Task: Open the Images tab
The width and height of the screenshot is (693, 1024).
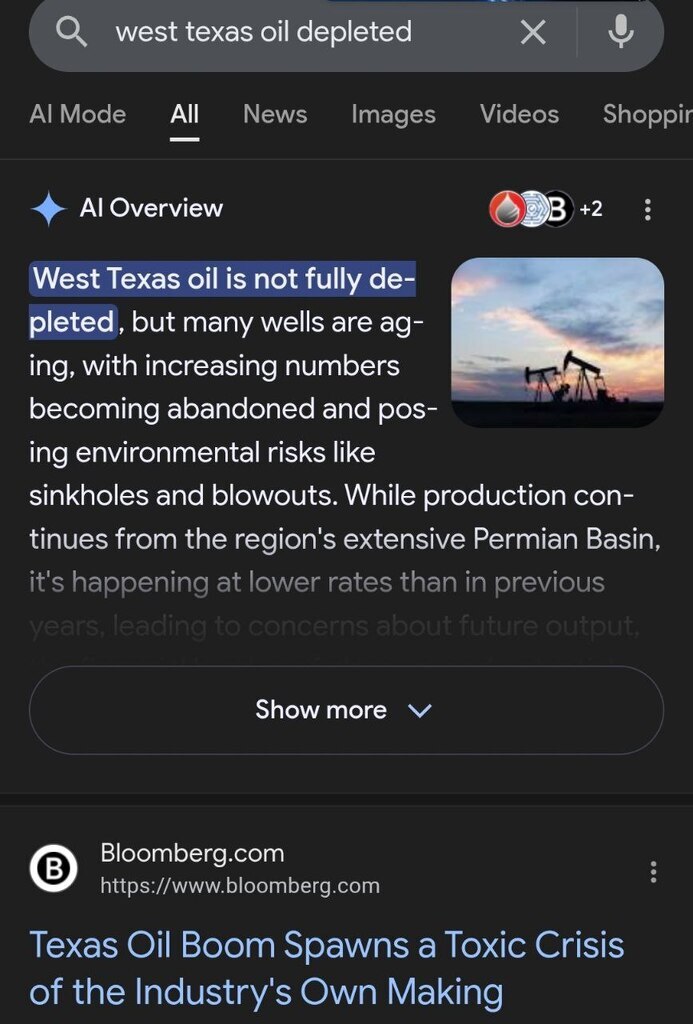Action: [393, 114]
